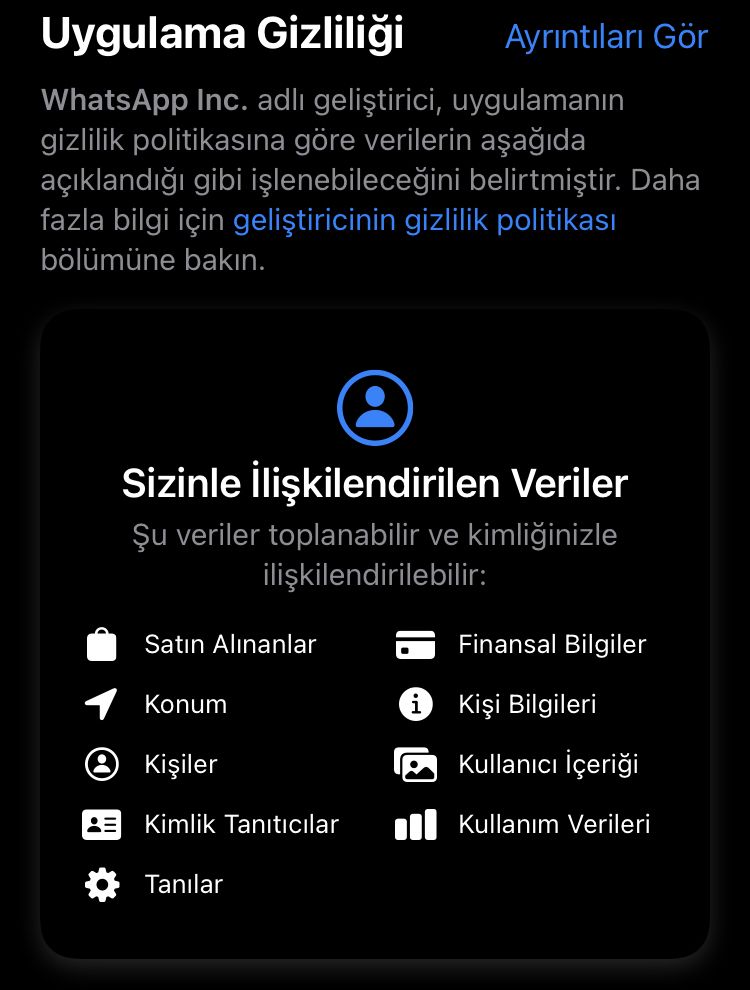Open geliştiricinin gizlilik politikası link
The height and width of the screenshot is (990, 750).
click(424, 221)
